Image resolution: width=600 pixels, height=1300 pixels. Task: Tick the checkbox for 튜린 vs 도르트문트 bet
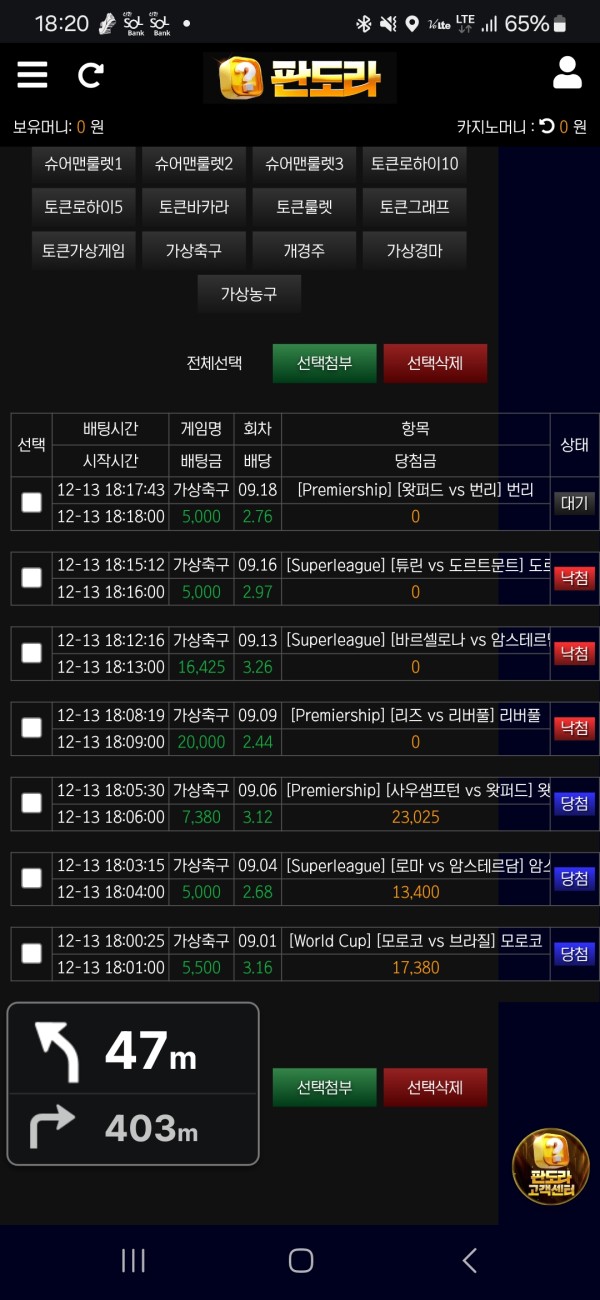coord(32,578)
